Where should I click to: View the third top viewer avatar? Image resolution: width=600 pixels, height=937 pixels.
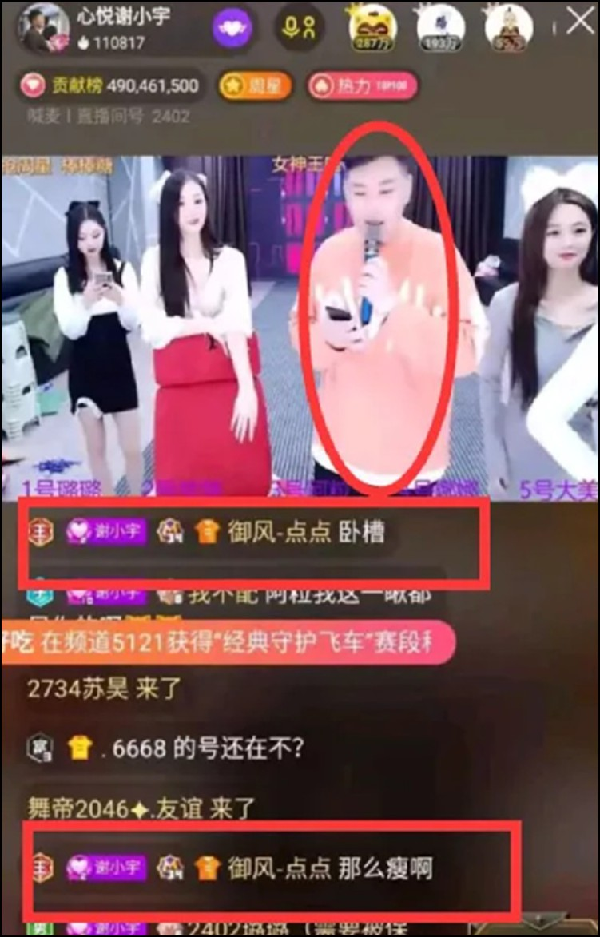[x=509, y=25]
